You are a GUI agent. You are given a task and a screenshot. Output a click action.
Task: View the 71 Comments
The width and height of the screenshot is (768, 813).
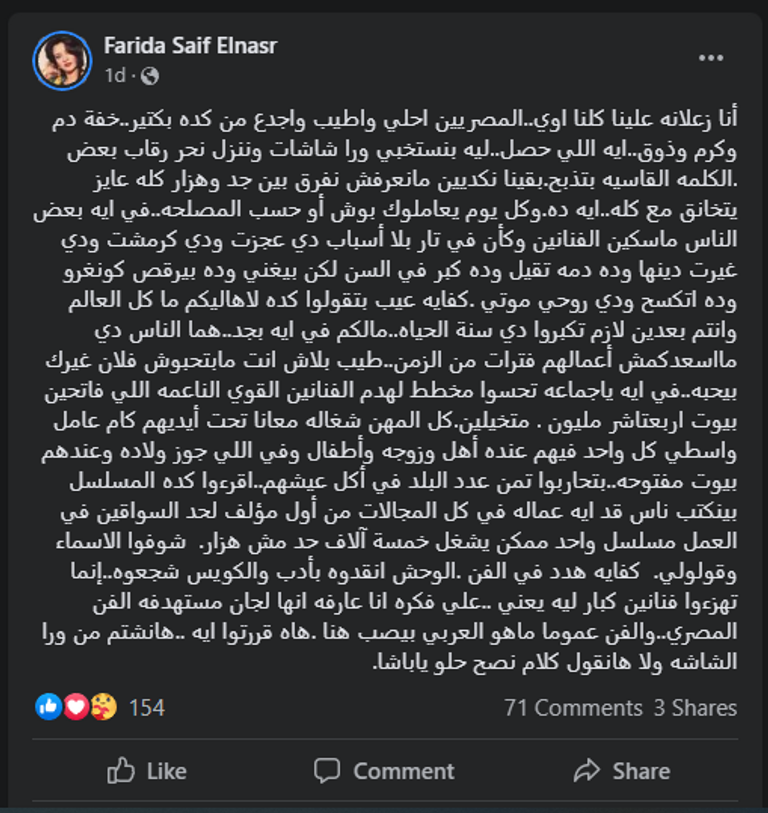(573, 708)
